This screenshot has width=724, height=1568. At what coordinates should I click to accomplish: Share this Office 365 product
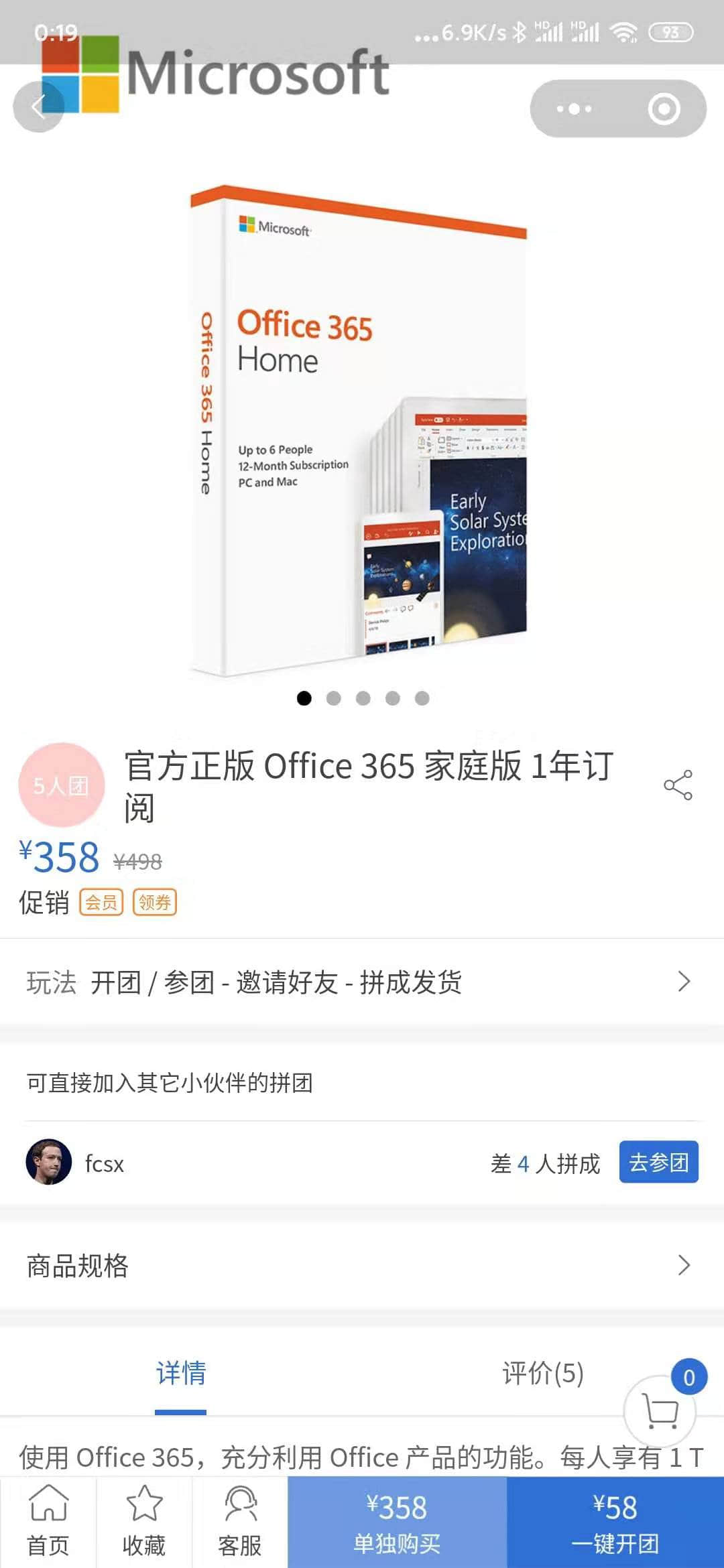(678, 785)
